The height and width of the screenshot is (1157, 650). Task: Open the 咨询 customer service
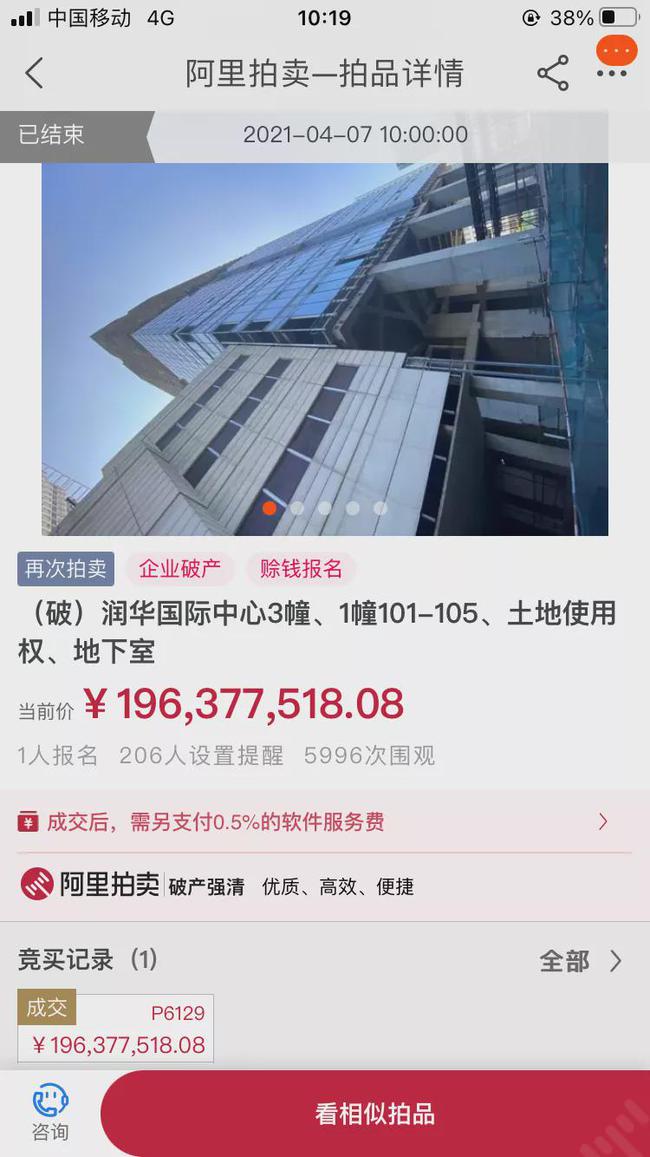tap(50, 1112)
